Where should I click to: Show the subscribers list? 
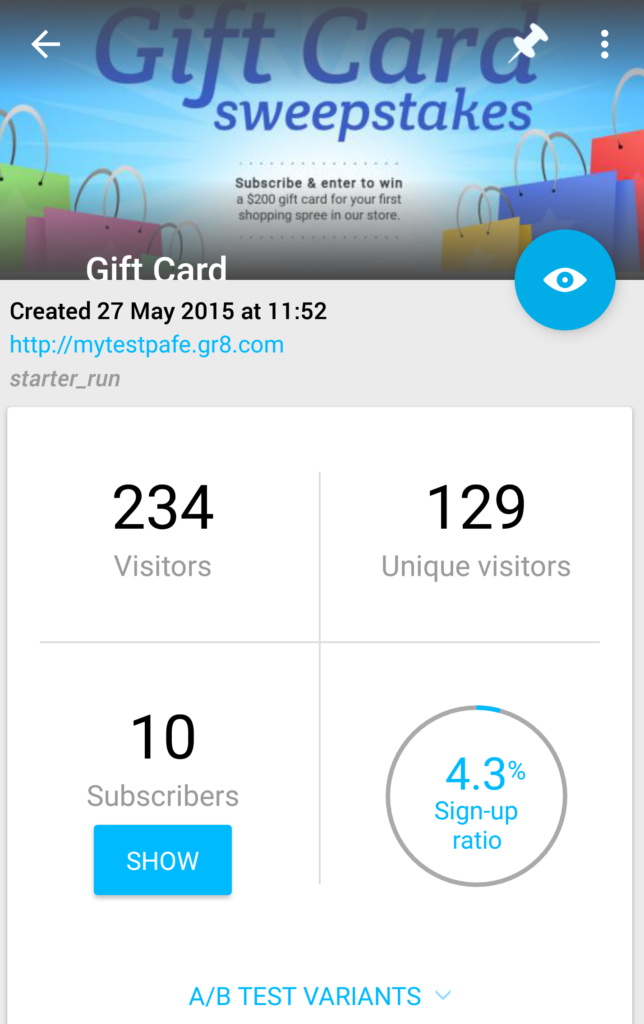point(162,860)
